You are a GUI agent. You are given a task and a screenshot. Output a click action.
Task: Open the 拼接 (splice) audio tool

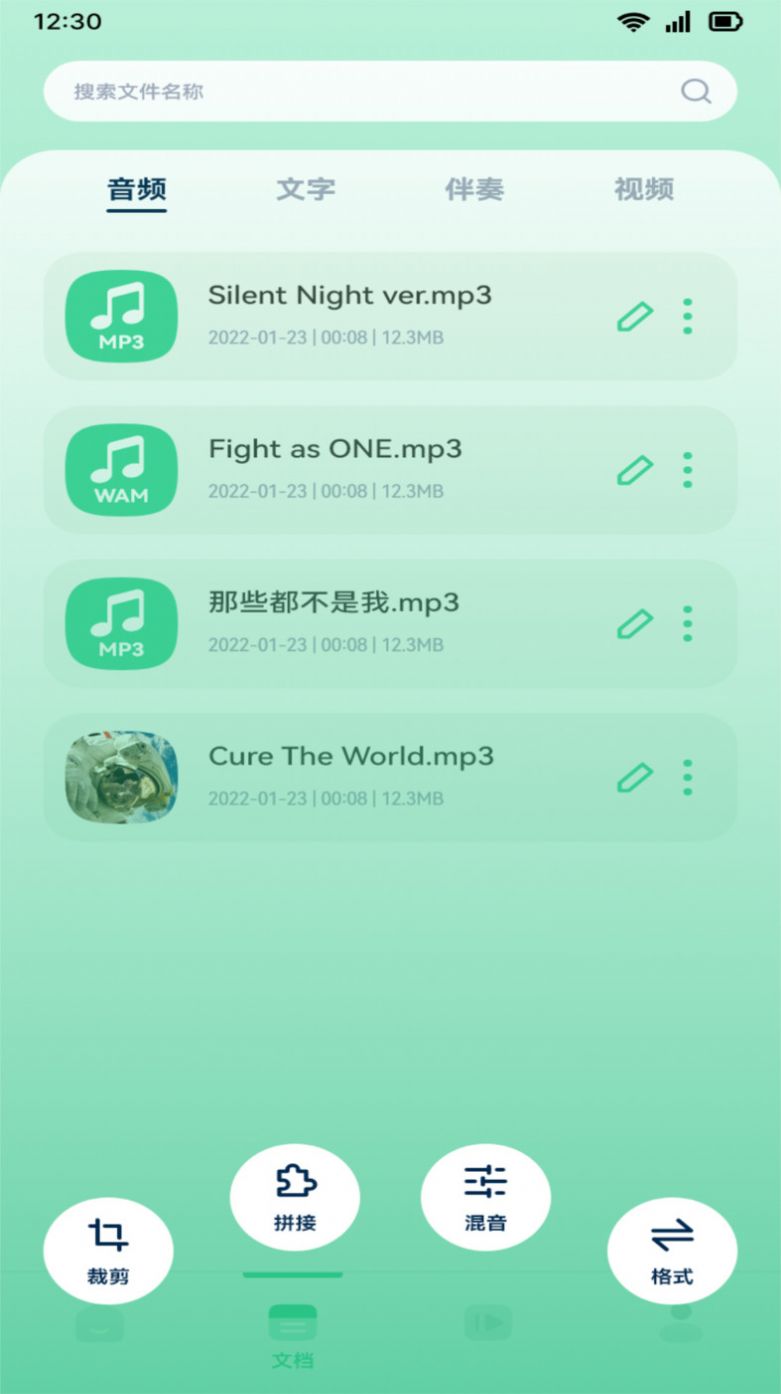click(x=295, y=1196)
